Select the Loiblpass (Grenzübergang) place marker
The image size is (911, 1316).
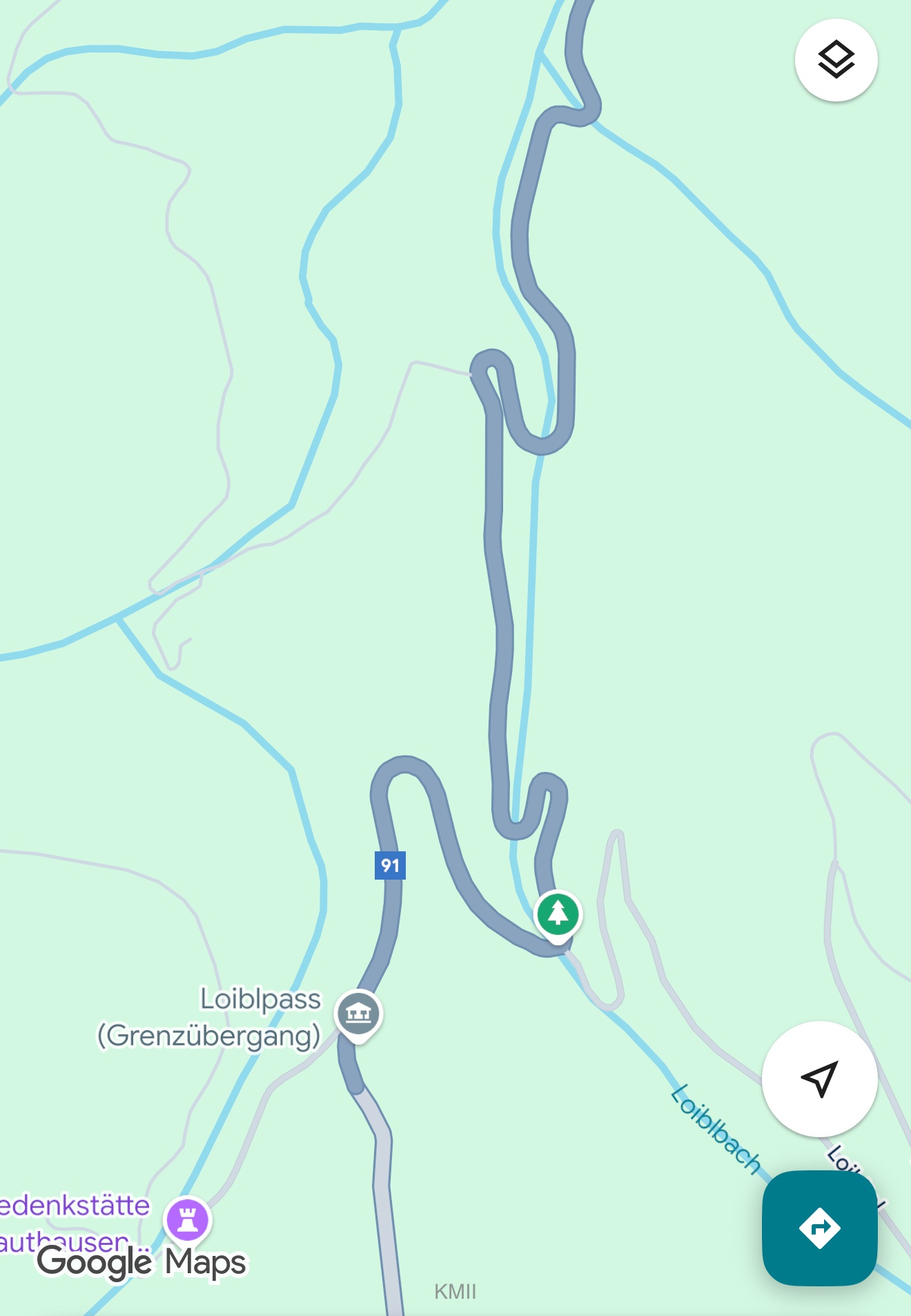(358, 1014)
